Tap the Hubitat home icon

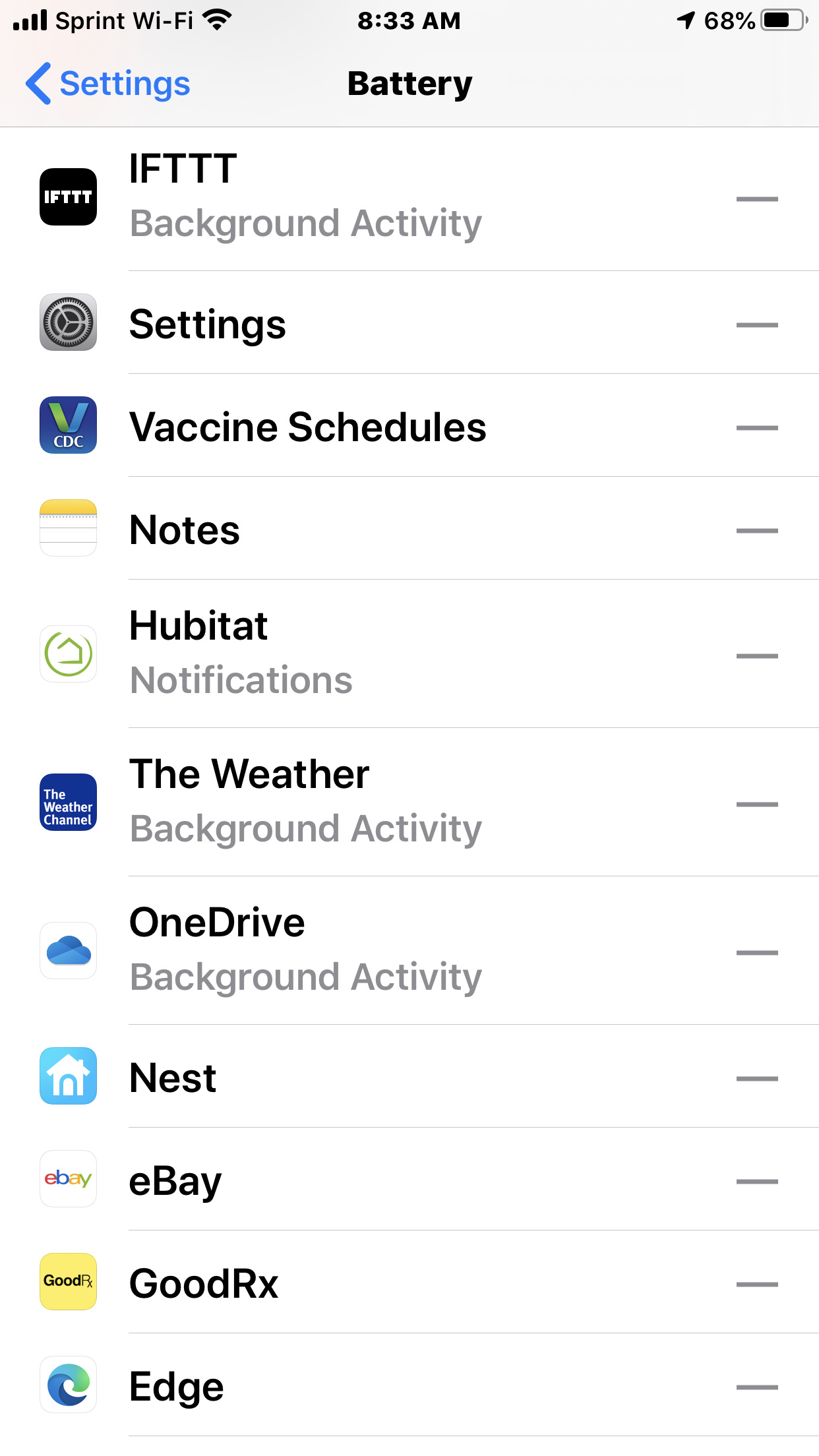coord(68,653)
